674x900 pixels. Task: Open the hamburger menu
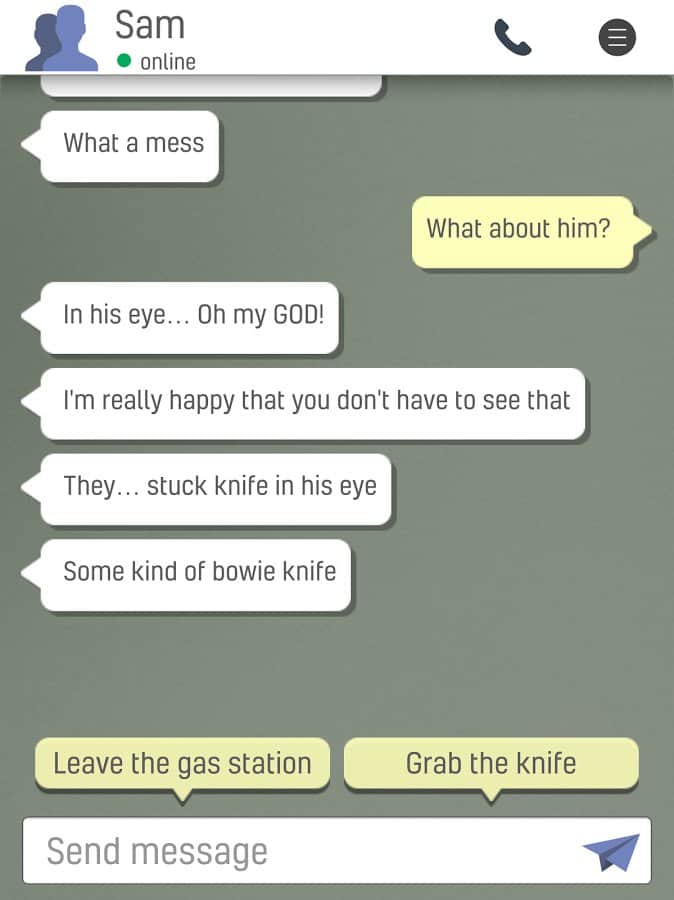pos(617,38)
